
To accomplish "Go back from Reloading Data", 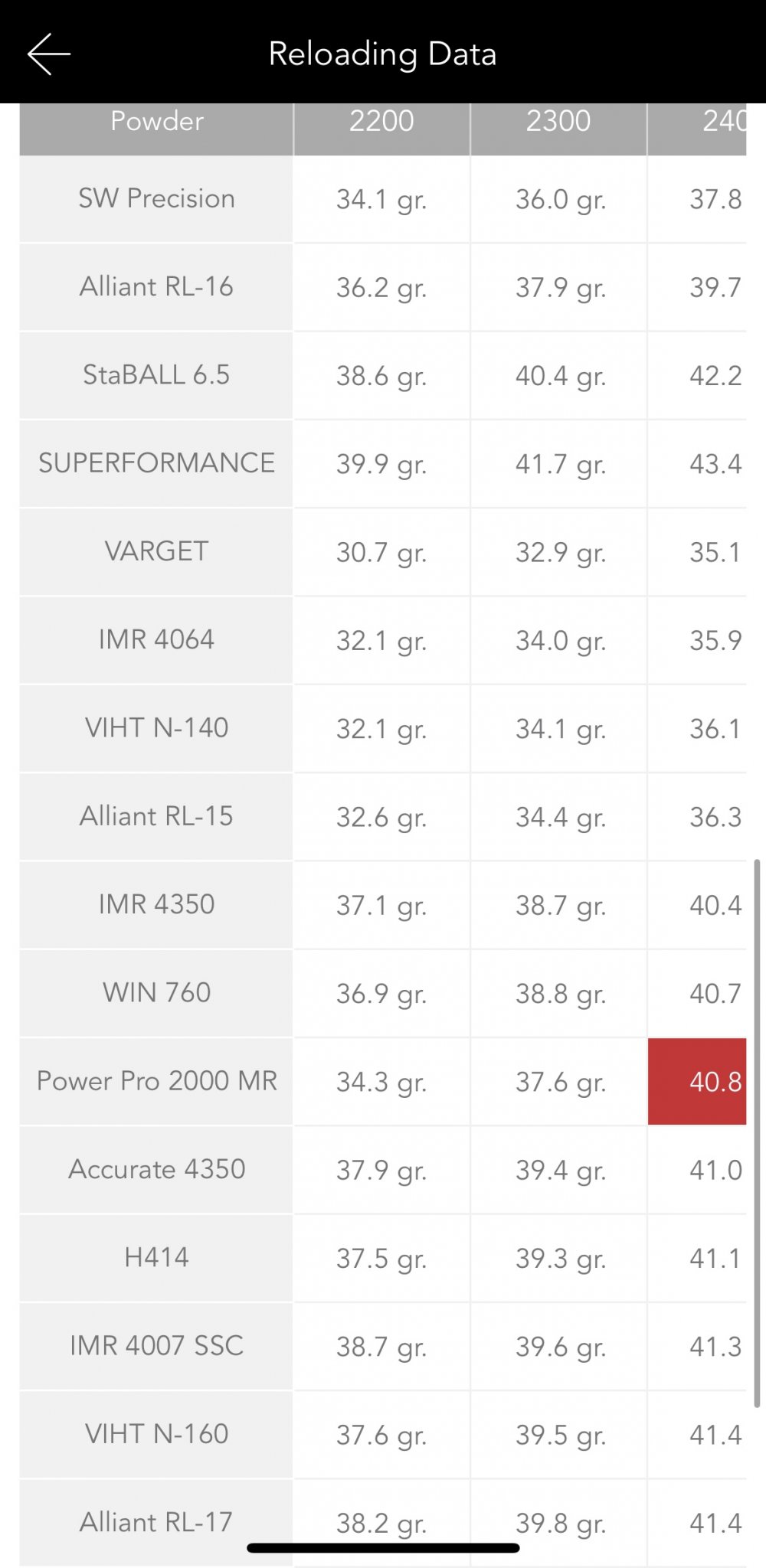I will (x=49, y=54).
